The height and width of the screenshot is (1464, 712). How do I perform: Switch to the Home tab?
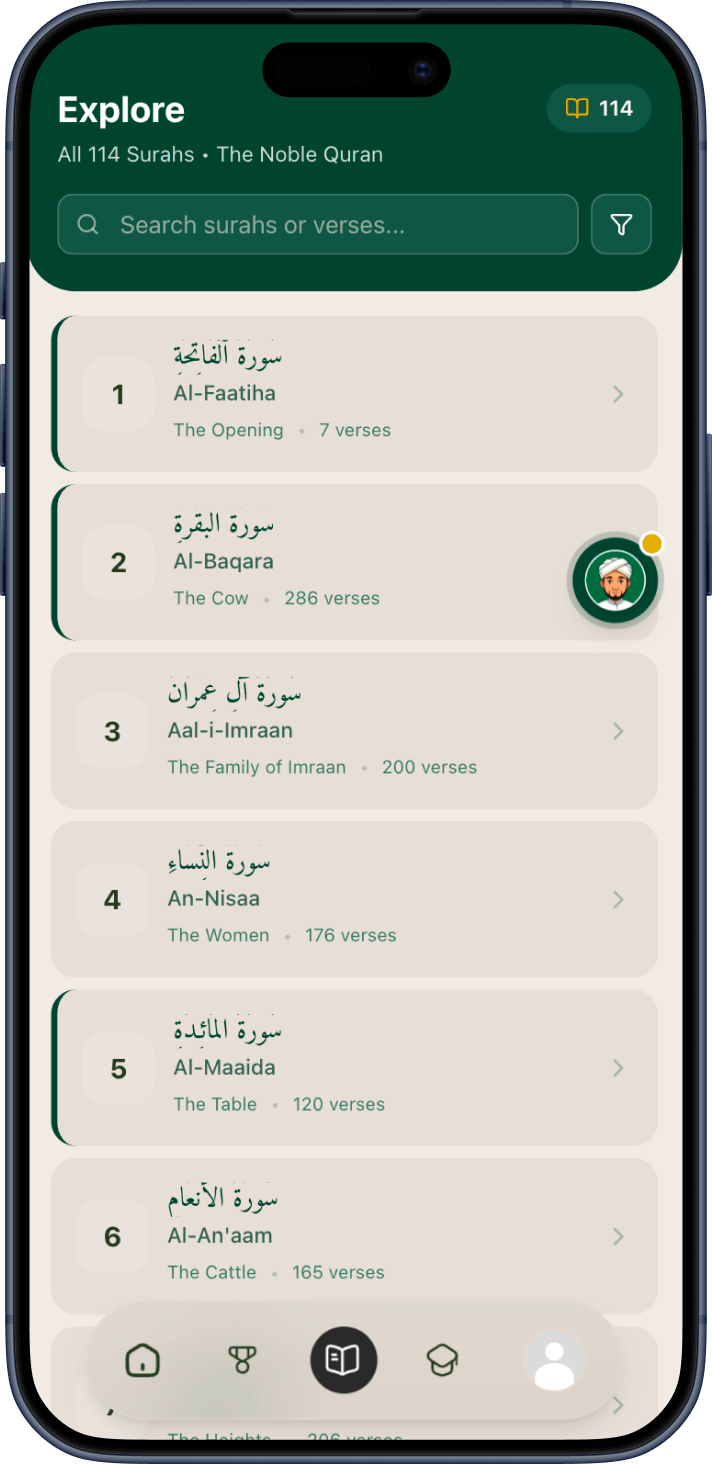(143, 1360)
